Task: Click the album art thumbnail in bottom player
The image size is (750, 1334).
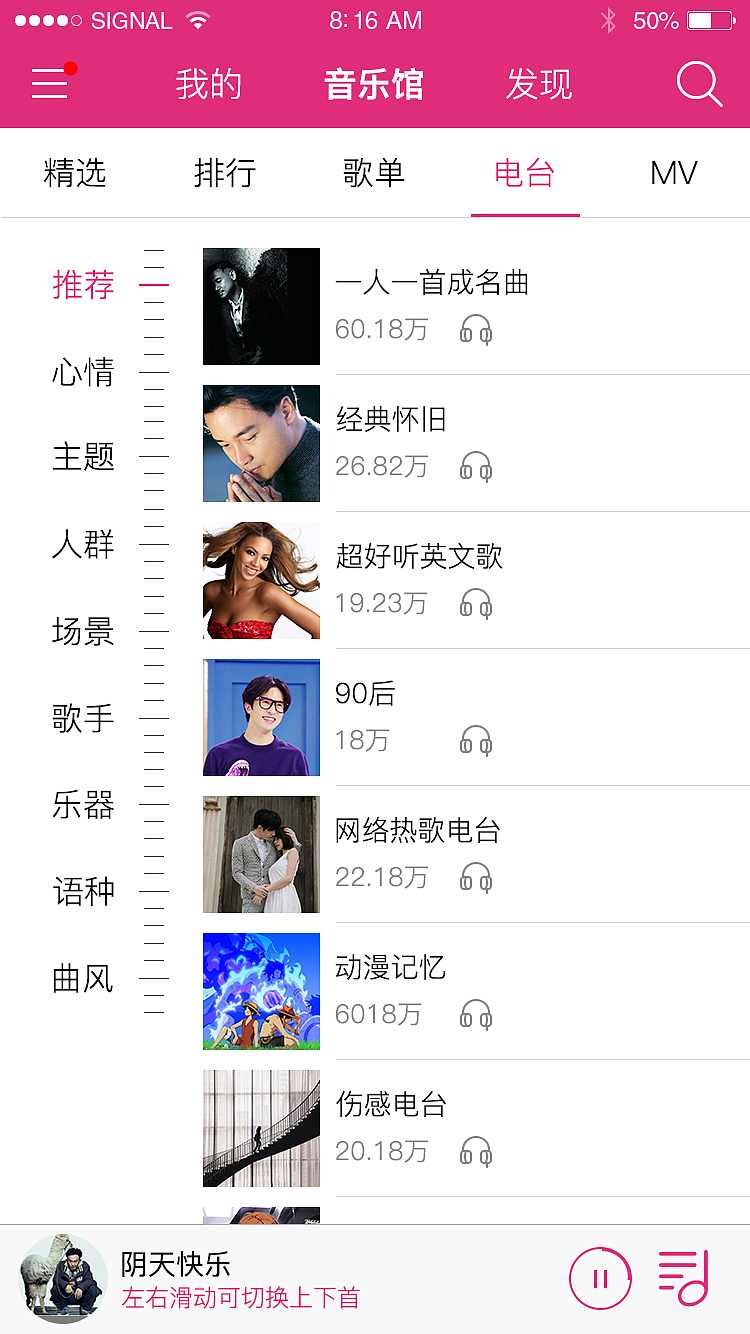Action: (x=64, y=1277)
